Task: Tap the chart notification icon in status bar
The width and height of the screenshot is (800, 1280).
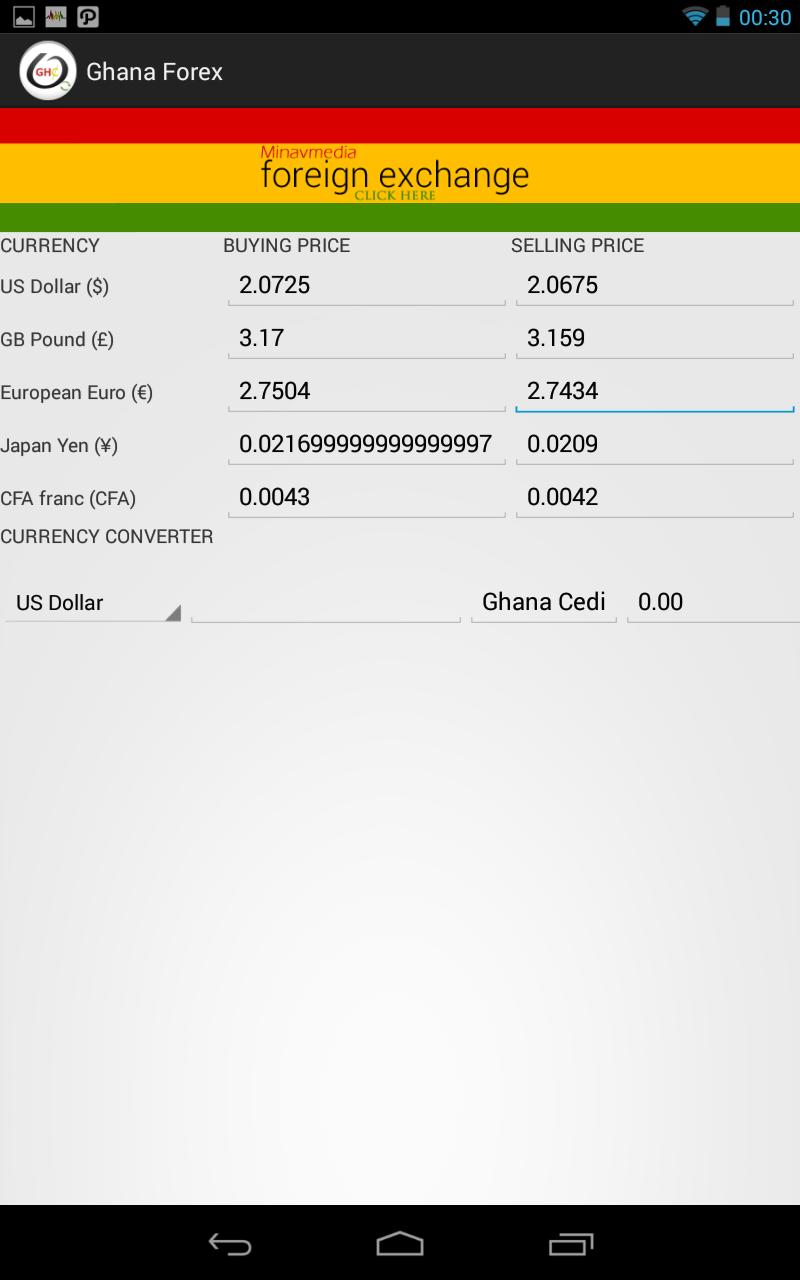Action: click(x=58, y=16)
